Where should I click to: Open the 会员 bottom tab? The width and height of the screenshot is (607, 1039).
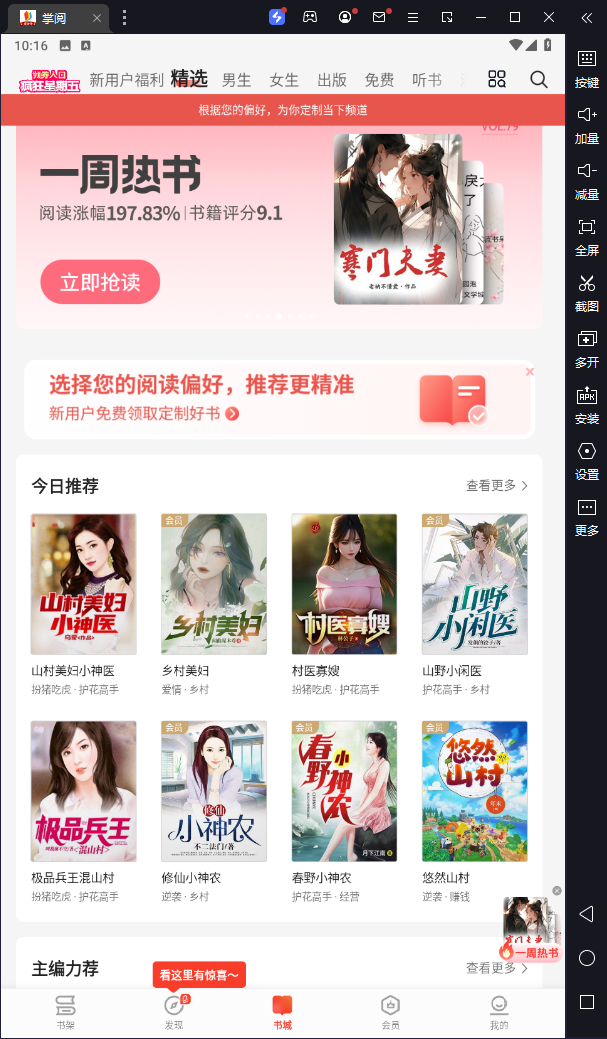click(x=390, y=1010)
